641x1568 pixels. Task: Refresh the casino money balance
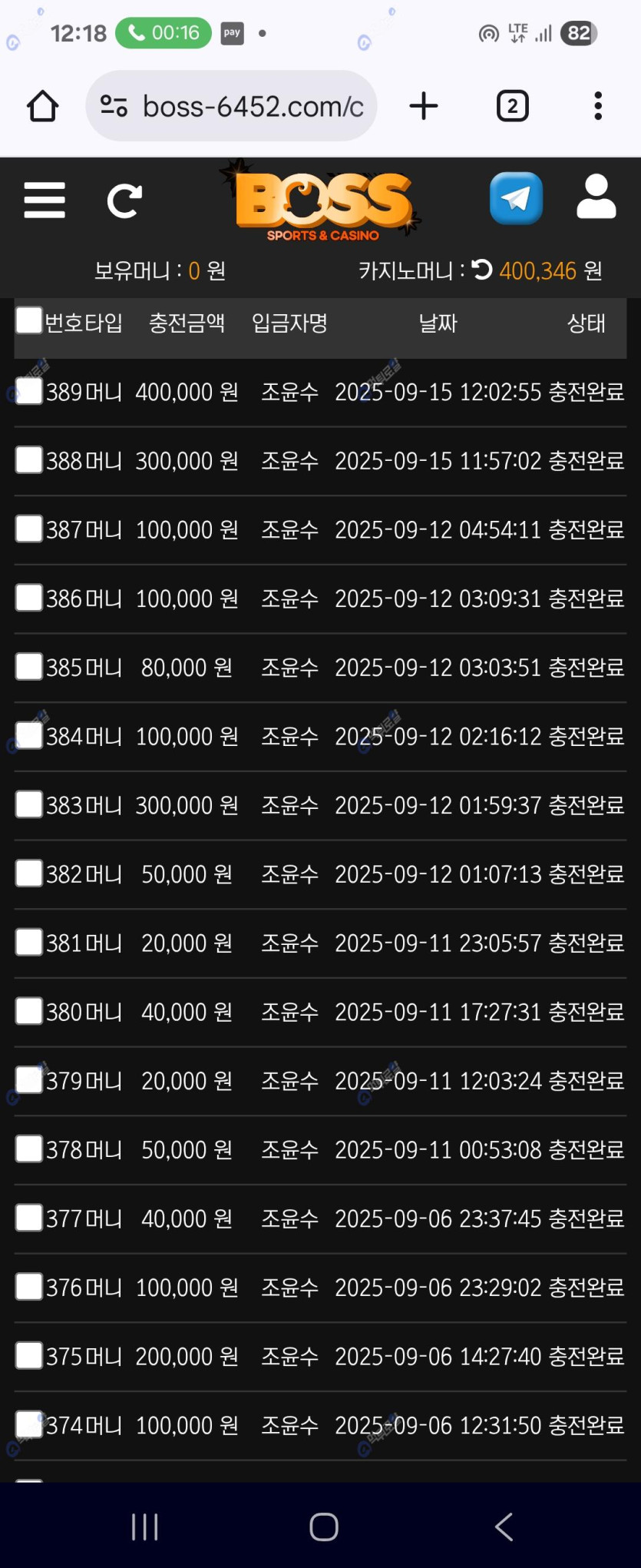pyautogui.click(x=482, y=270)
